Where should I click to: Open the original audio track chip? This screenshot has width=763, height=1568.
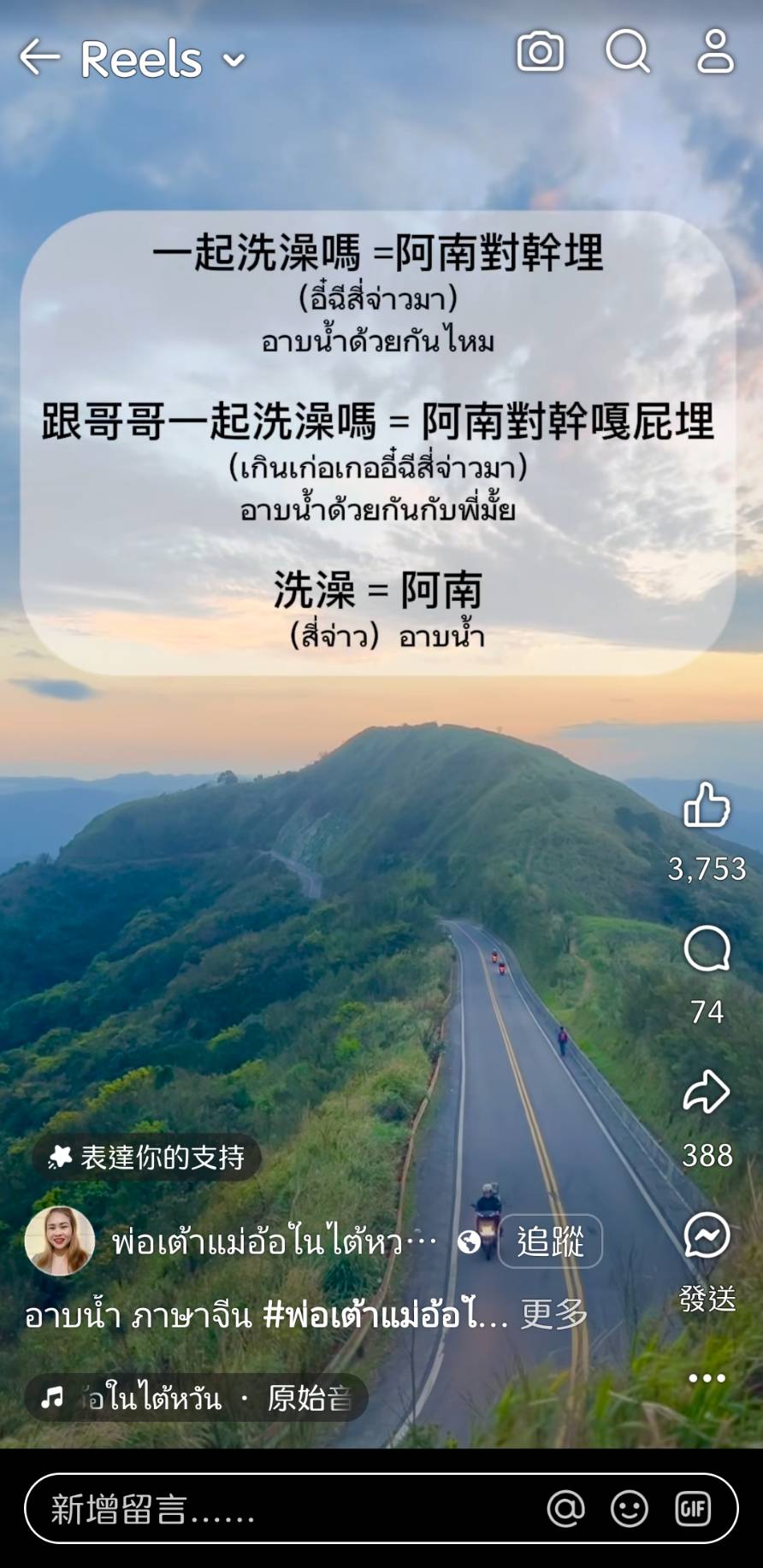pos(196,1398)
